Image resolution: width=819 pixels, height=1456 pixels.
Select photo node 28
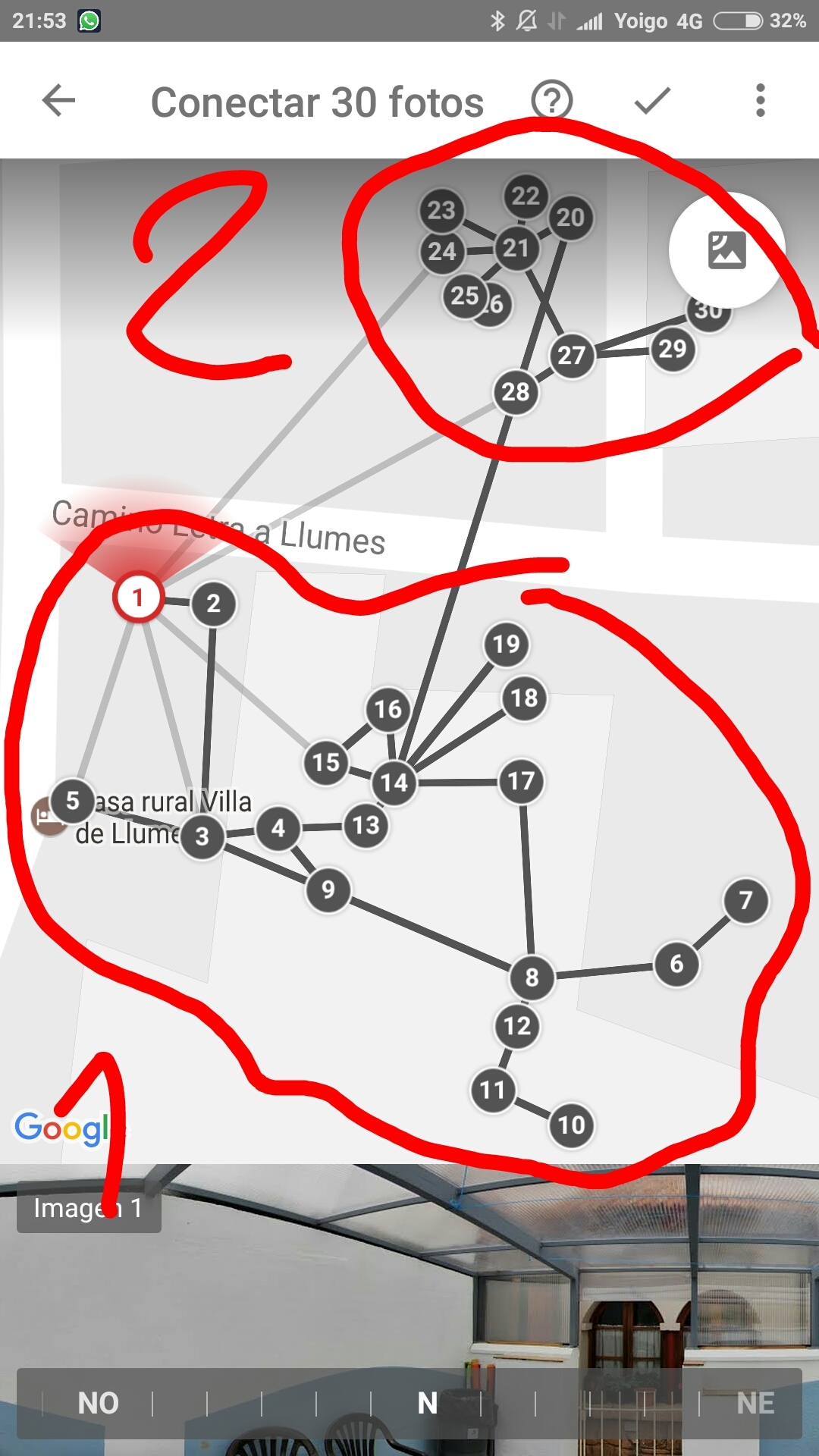click(516, 392)
